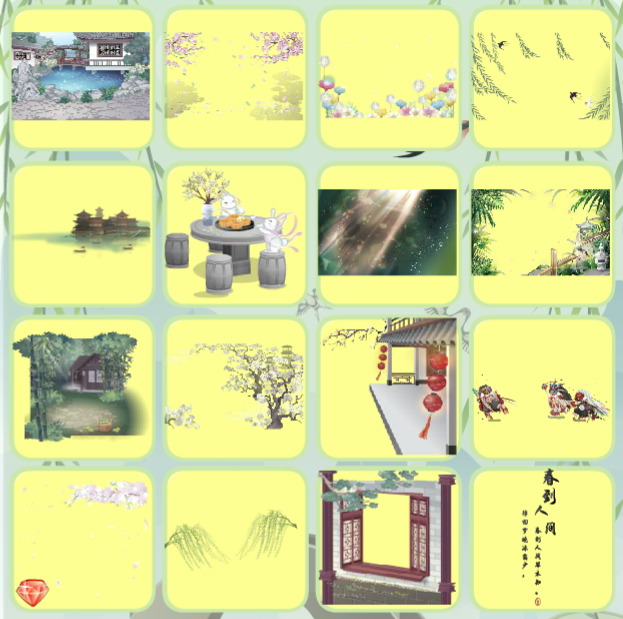623x619 pixels.
Task: Pick the white blossom tree tile
Action: pos(235,387)
